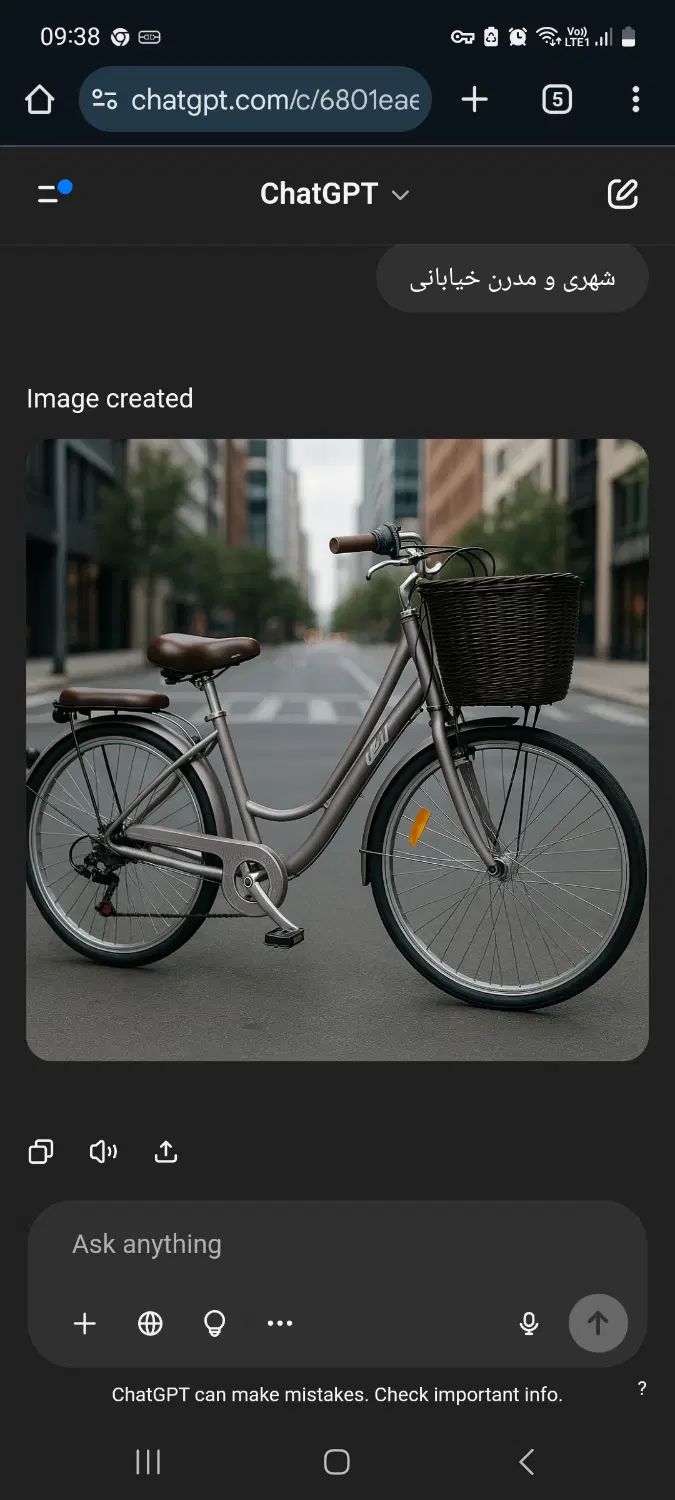Open the browser overflow menu

click(x=636, y=99)
